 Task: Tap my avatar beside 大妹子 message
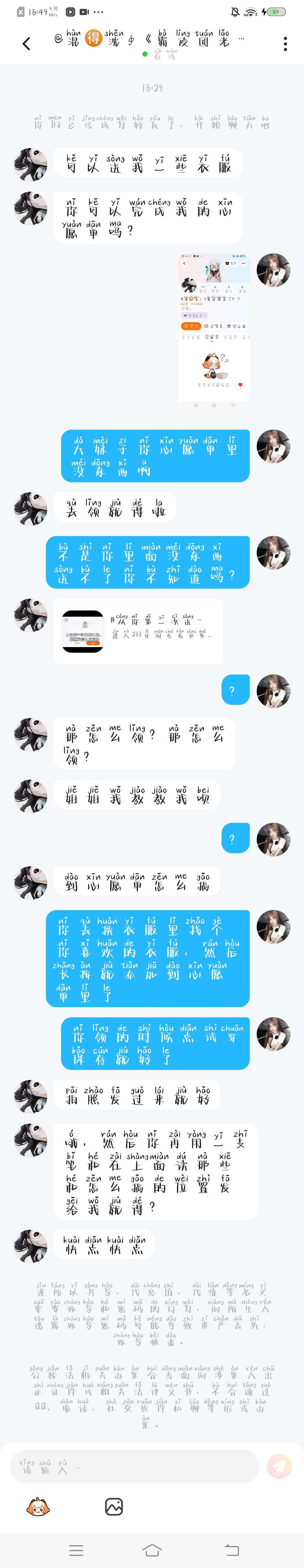[x=273, y=446]
